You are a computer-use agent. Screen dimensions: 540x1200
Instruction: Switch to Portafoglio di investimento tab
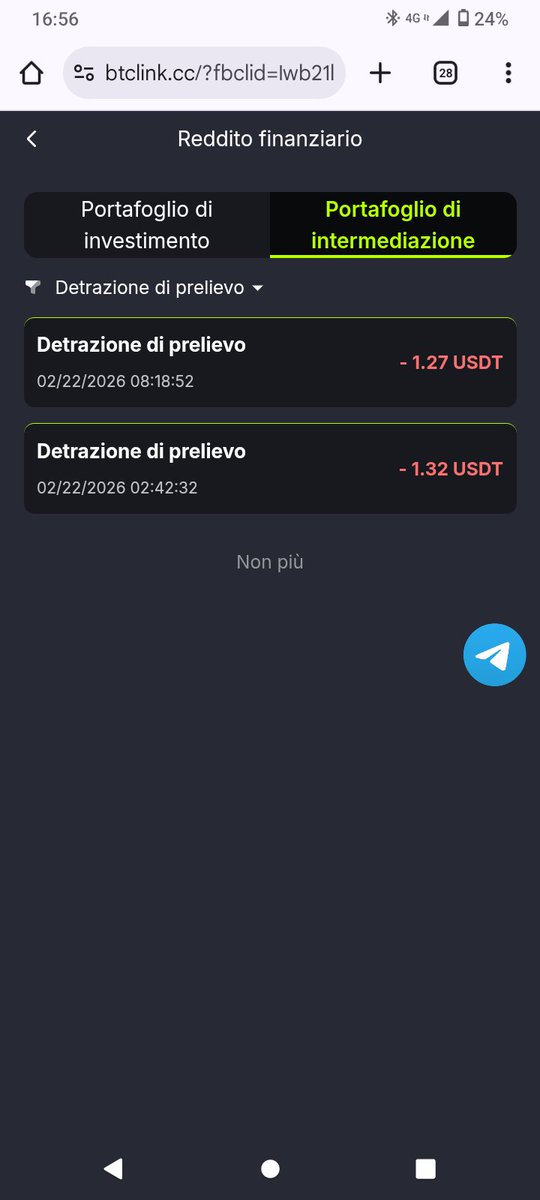click(147, 225)
